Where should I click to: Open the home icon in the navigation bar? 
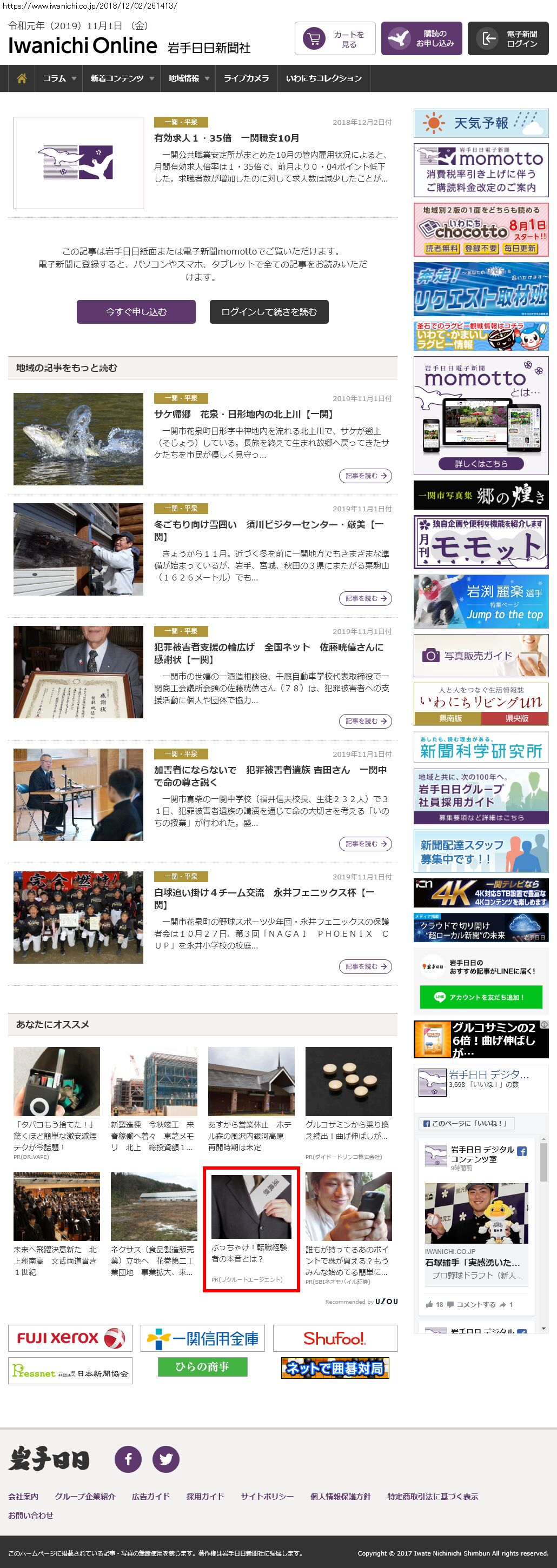[x=22, y=78]
